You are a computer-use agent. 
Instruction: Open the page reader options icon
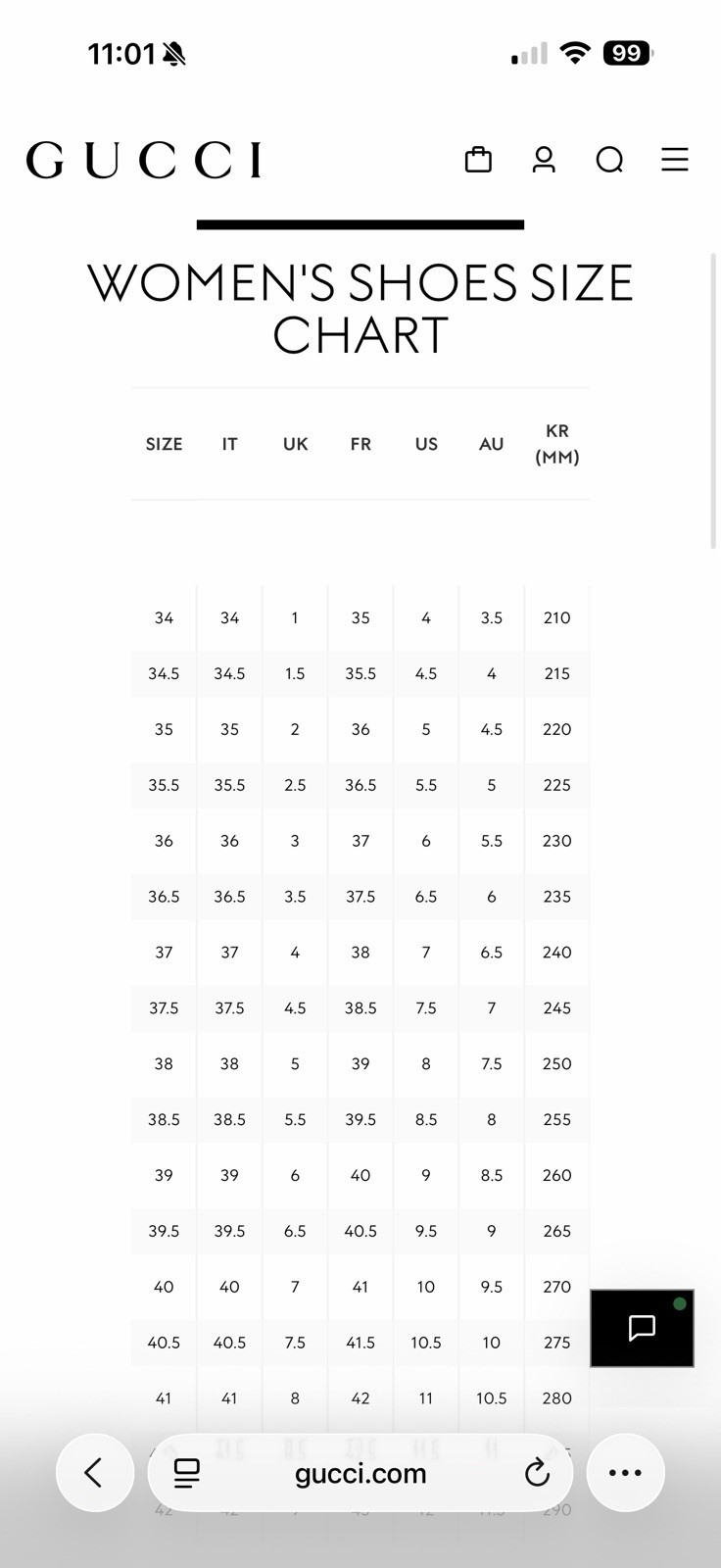(186, 1472)
